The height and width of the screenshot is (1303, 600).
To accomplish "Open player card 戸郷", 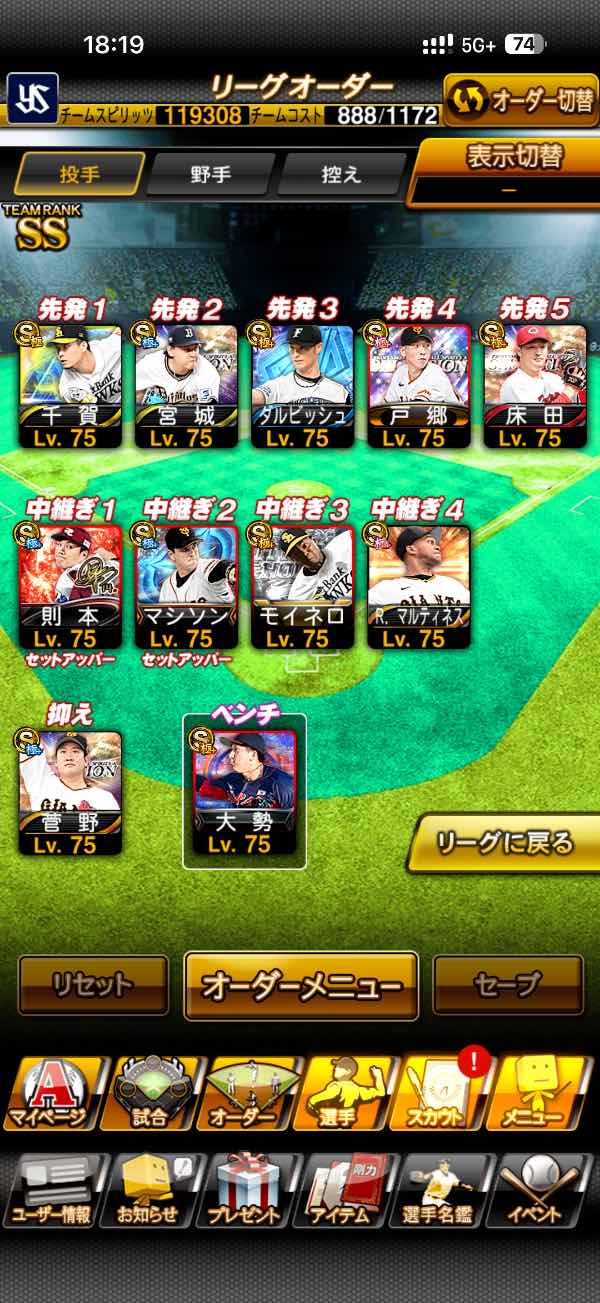I will point(419,385).
